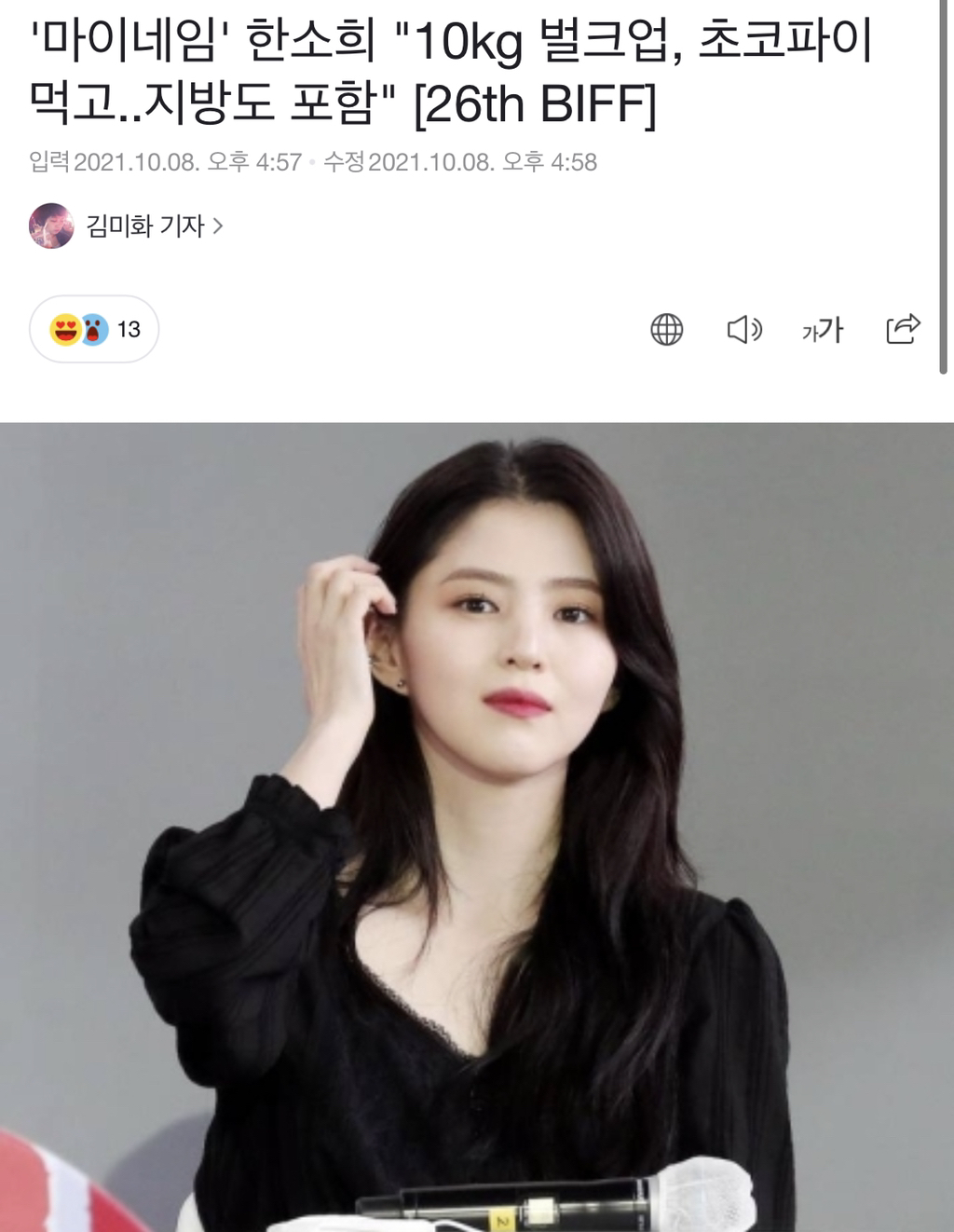954x1232 pixels.
Task: Share this article
Action: [903, 328]
